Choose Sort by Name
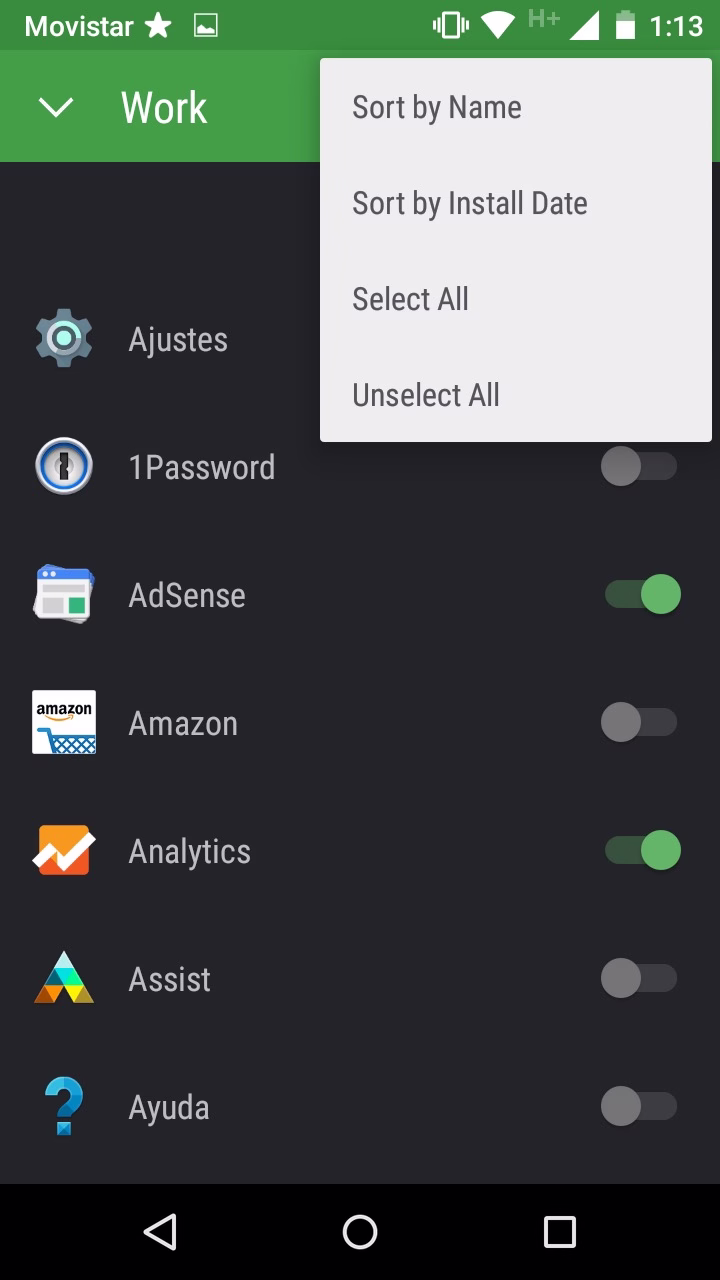This screenshot has height=1280, width=720. click(x=516, y=107)
